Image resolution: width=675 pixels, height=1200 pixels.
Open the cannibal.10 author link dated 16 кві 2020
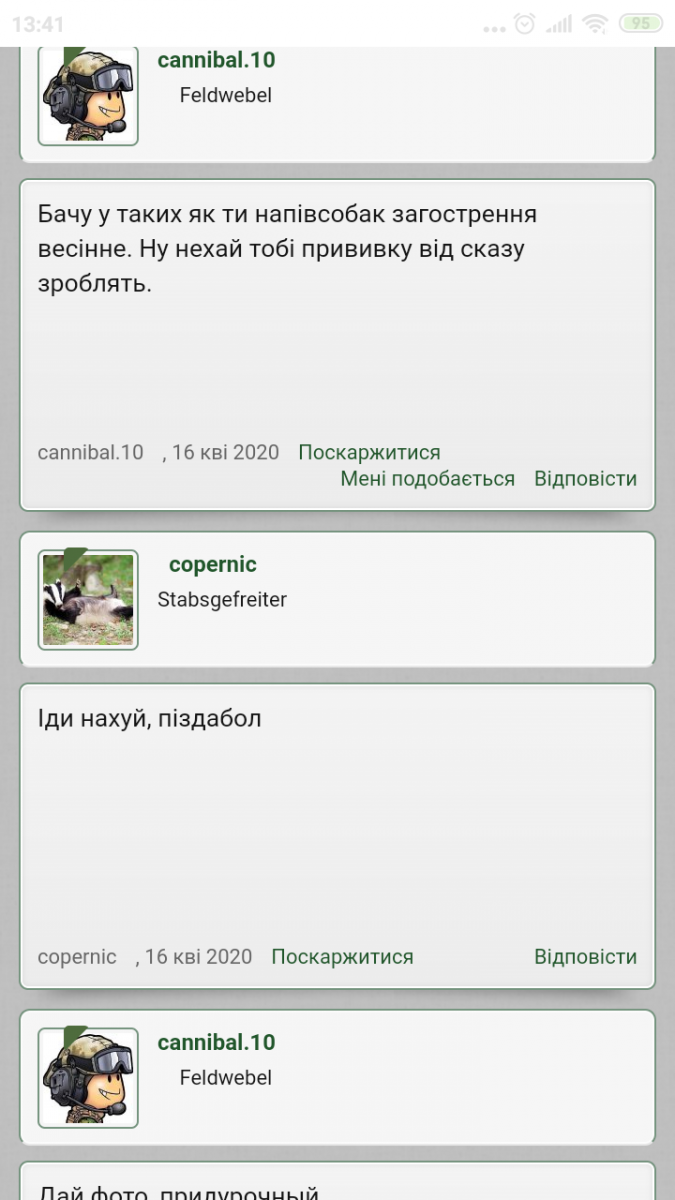[90, 452]
